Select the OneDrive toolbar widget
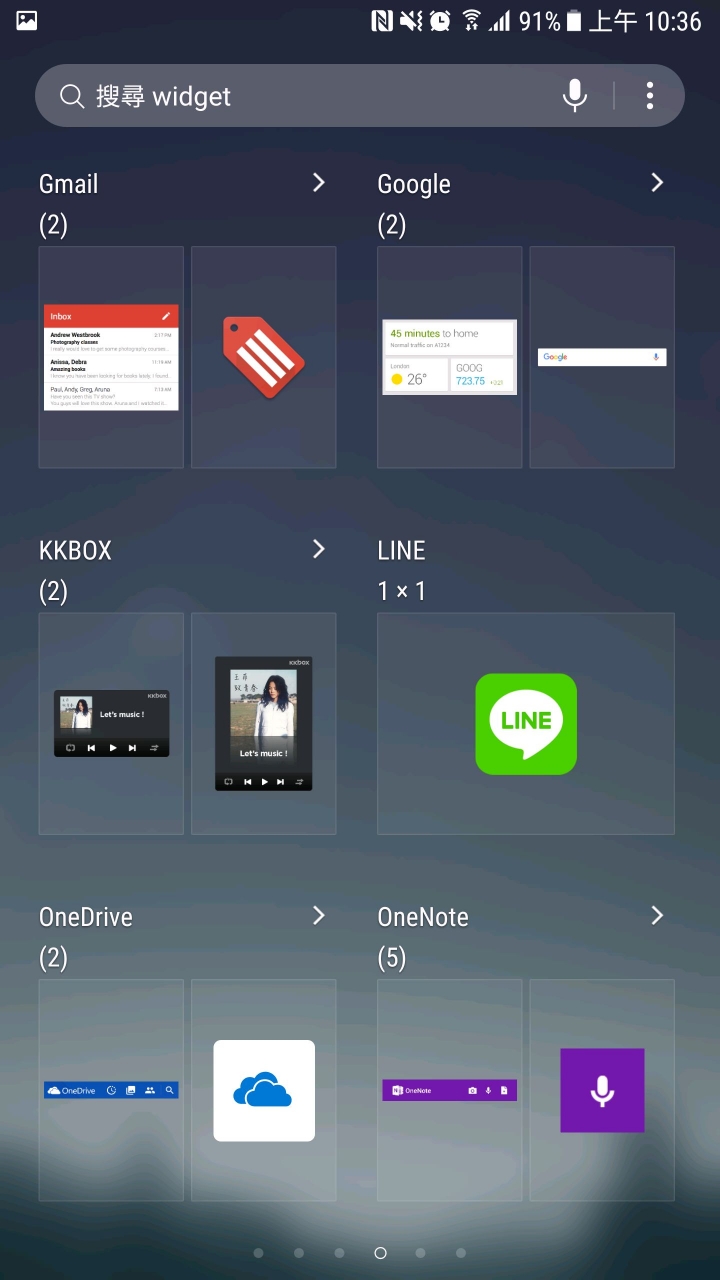 pos(111,1090)
